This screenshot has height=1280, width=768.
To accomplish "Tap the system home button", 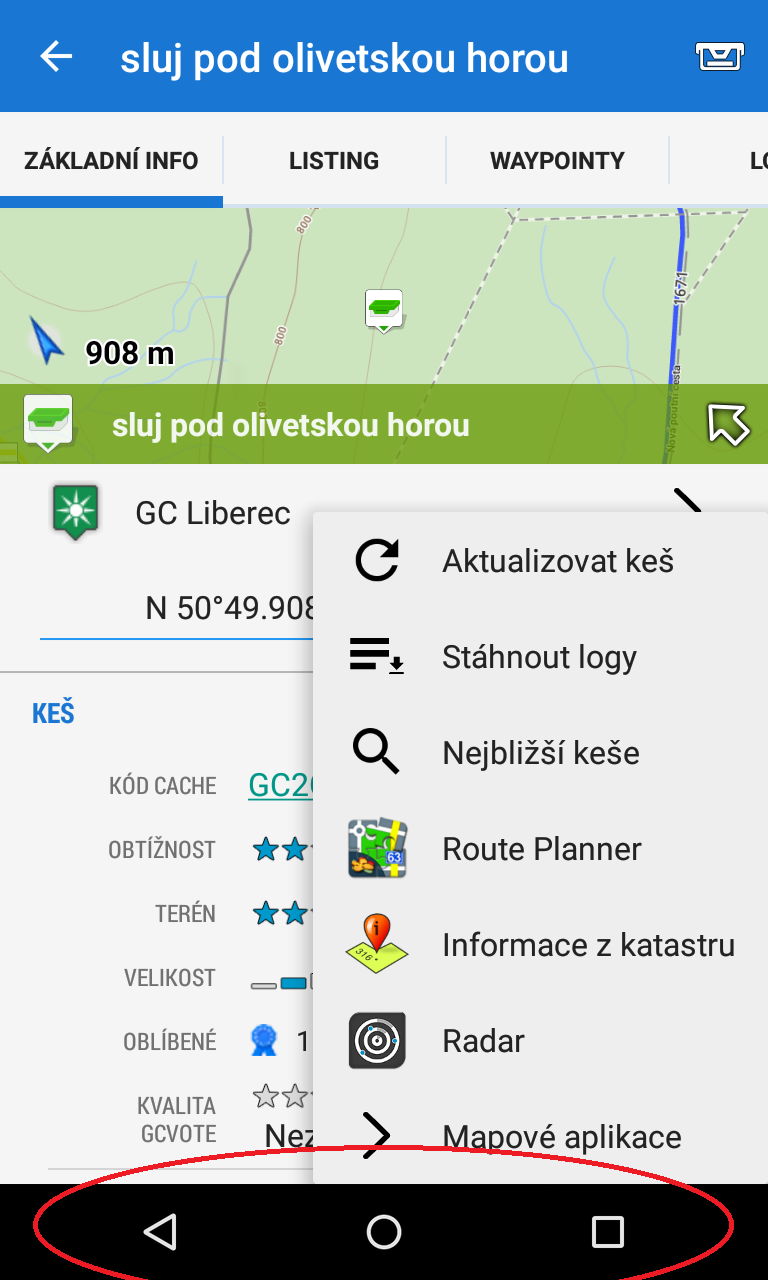I will (x=384, y=1232).
